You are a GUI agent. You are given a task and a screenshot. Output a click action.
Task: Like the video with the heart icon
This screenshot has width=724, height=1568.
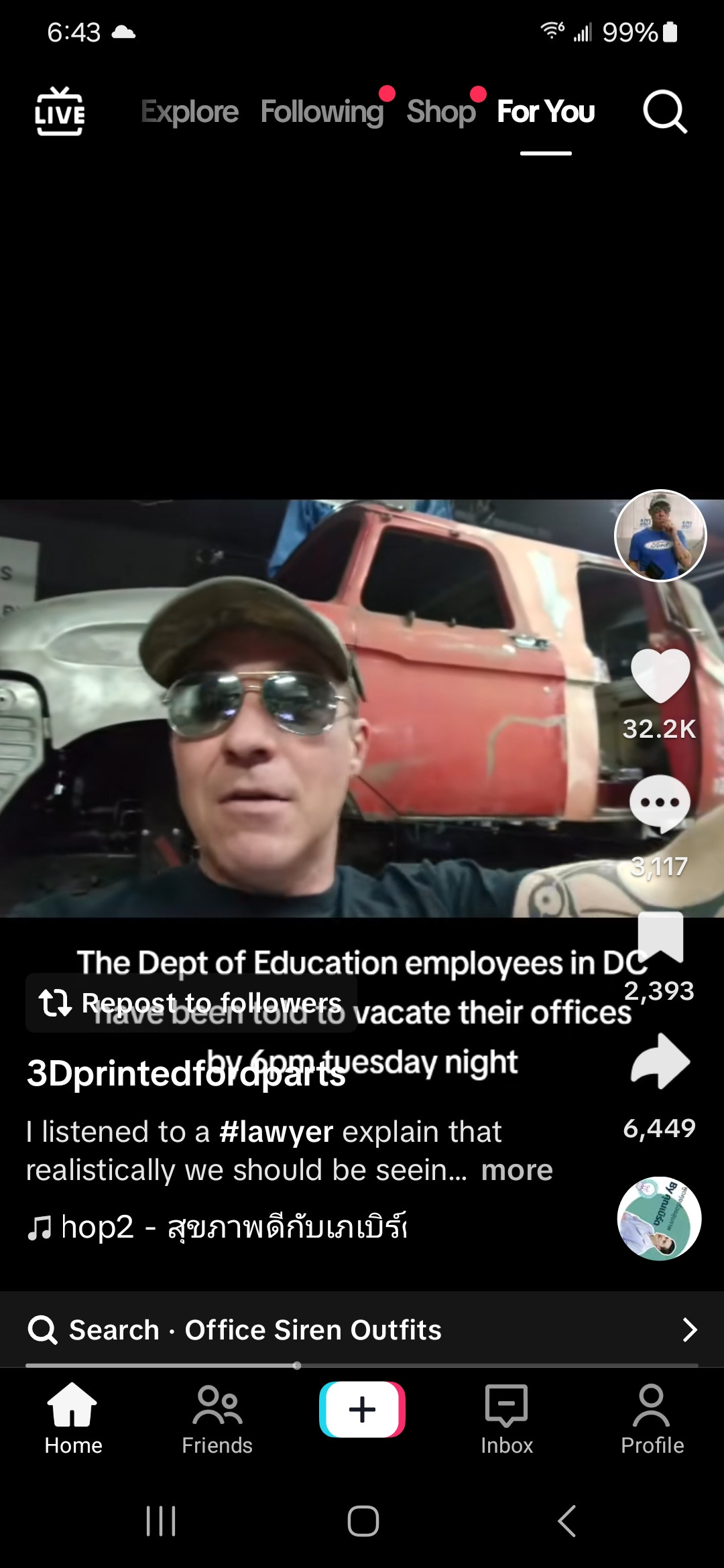coord(660,677)
